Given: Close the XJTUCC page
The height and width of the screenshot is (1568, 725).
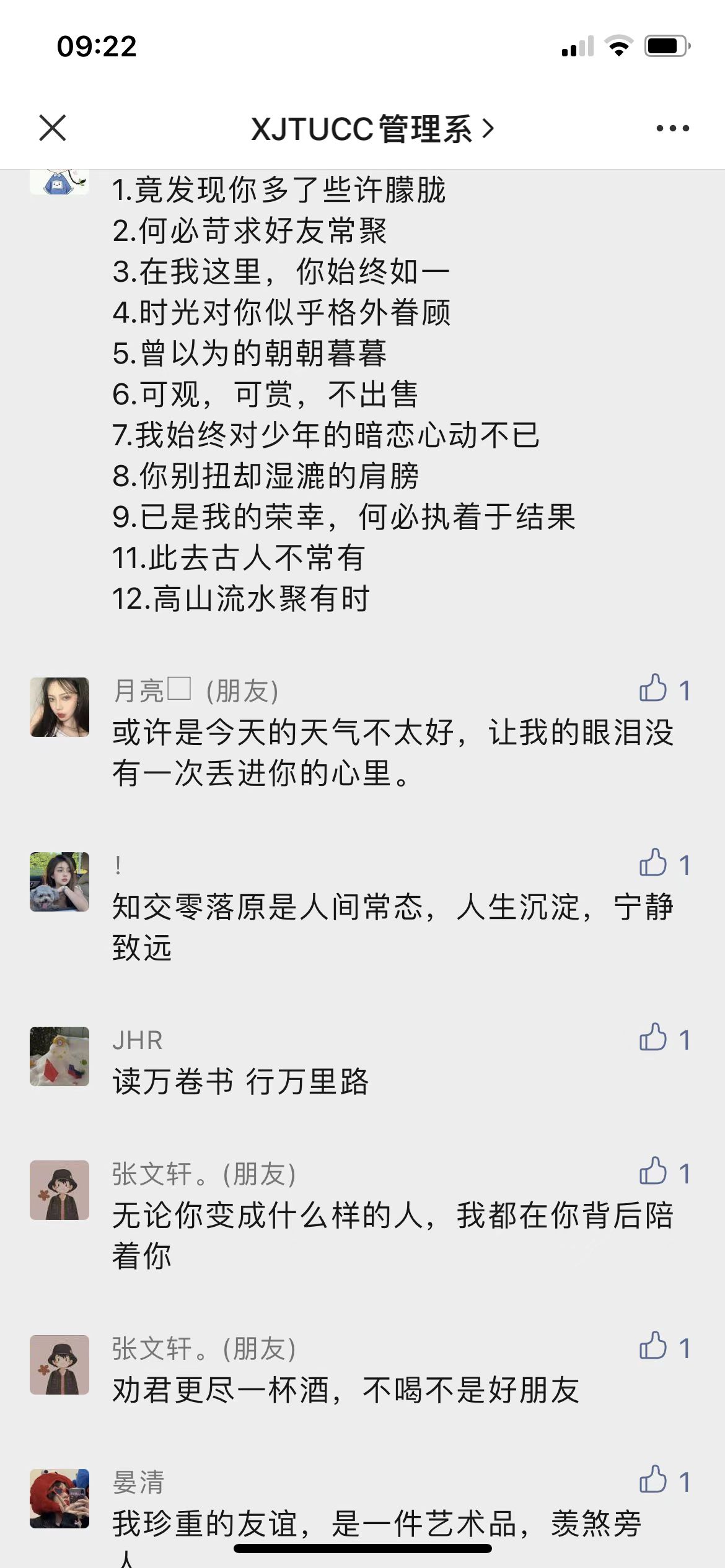Looking at the screenshot, I should (x=53, y=128).
